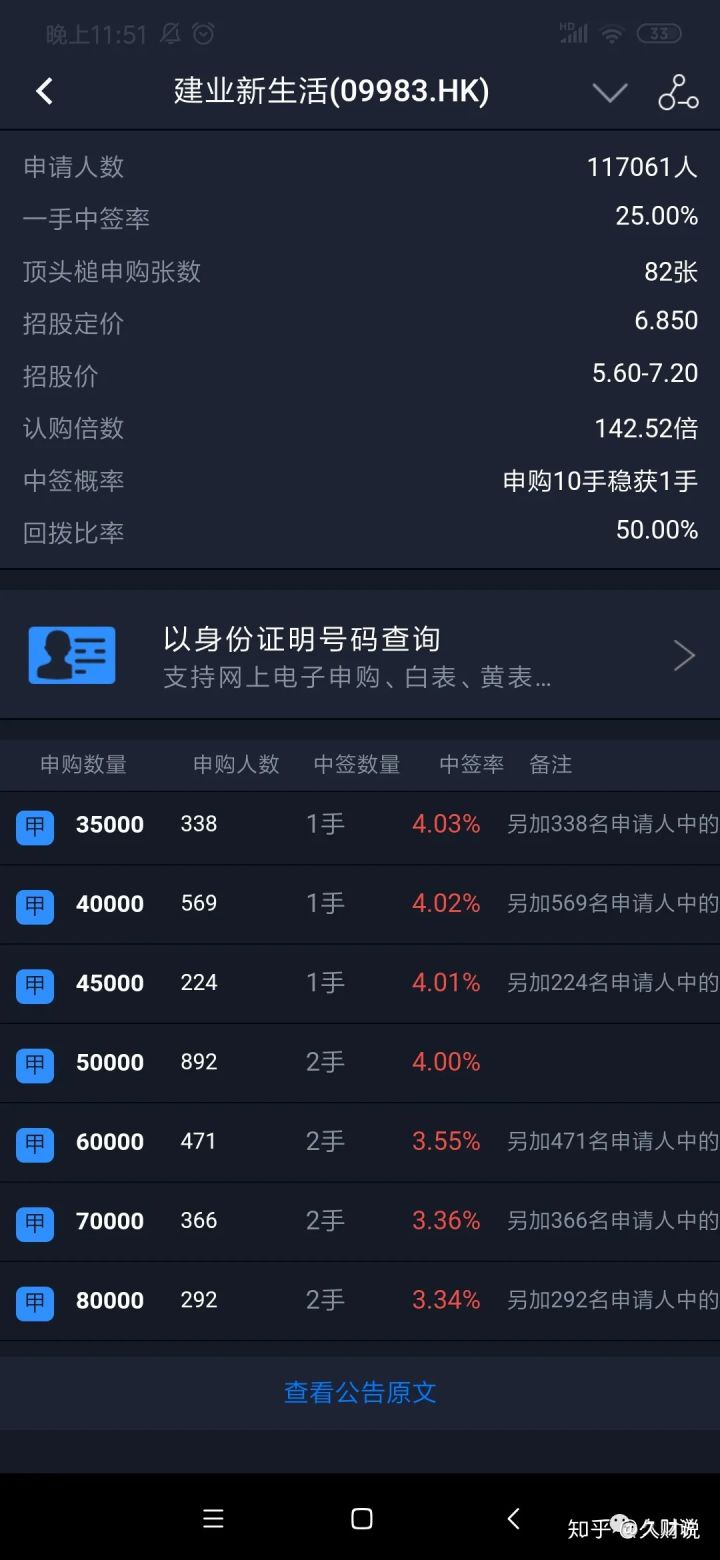
Task: Open the share network icon top right
Action: 678,91
